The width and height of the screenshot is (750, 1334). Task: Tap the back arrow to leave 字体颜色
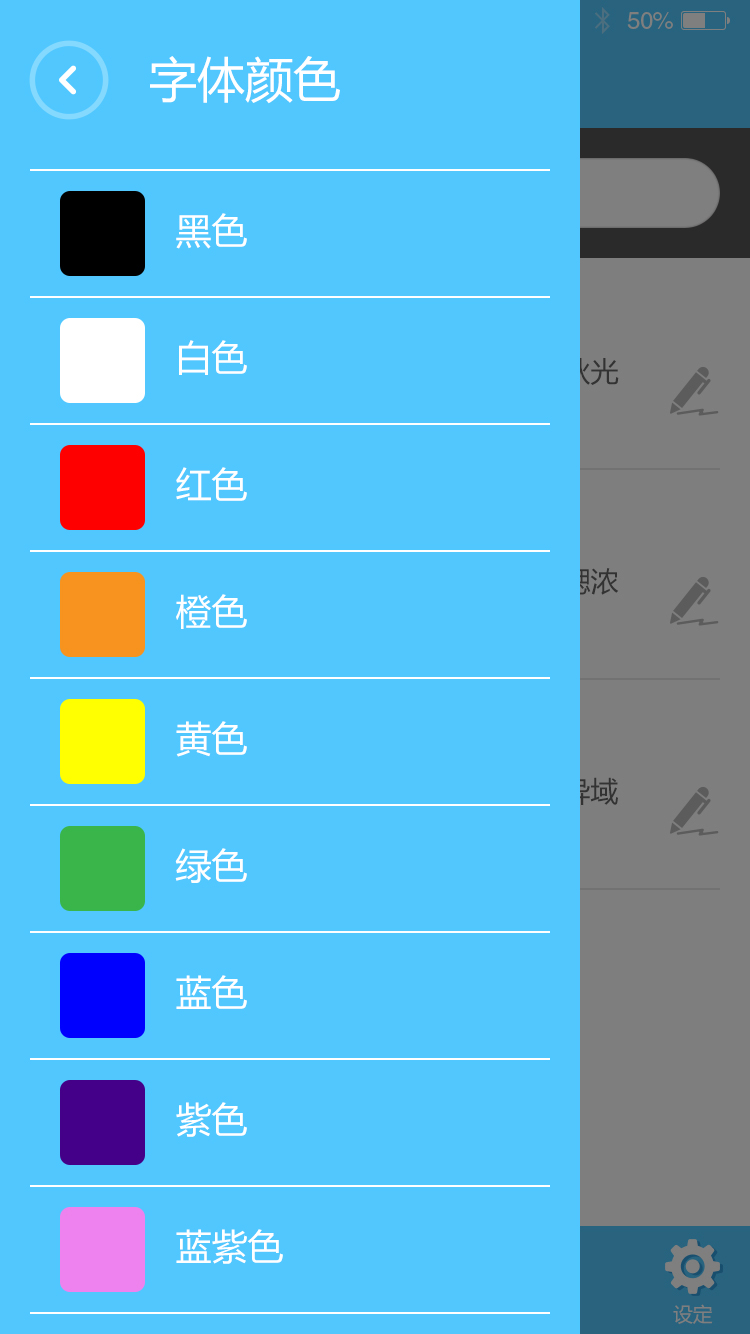click(x=68, y=80)
